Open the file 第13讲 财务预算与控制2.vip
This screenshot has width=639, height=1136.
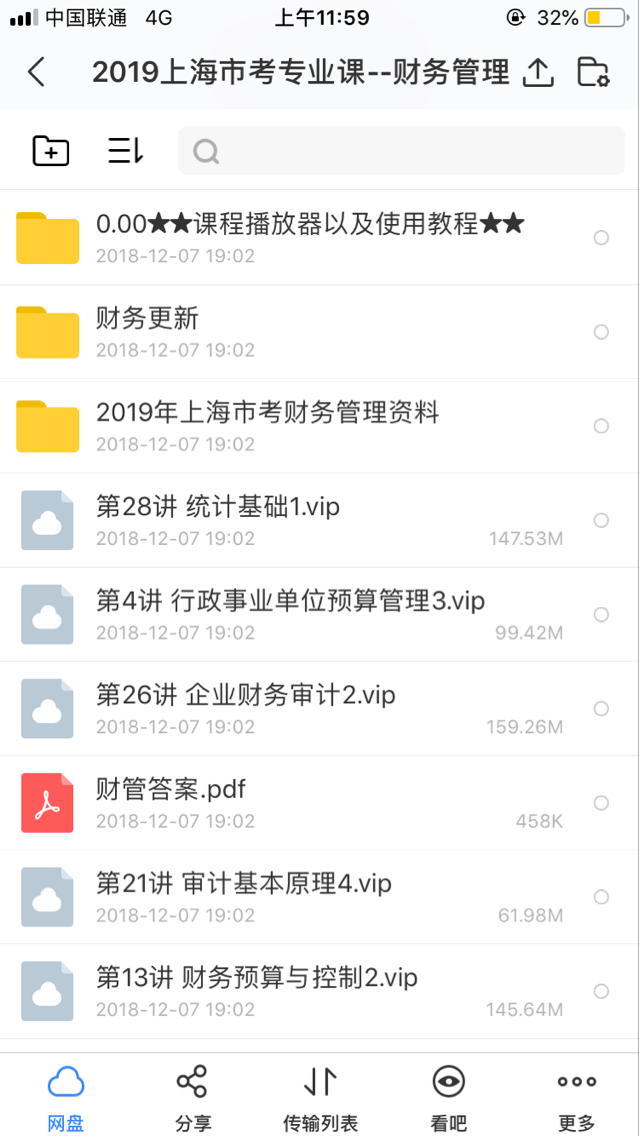coord(320,991)
